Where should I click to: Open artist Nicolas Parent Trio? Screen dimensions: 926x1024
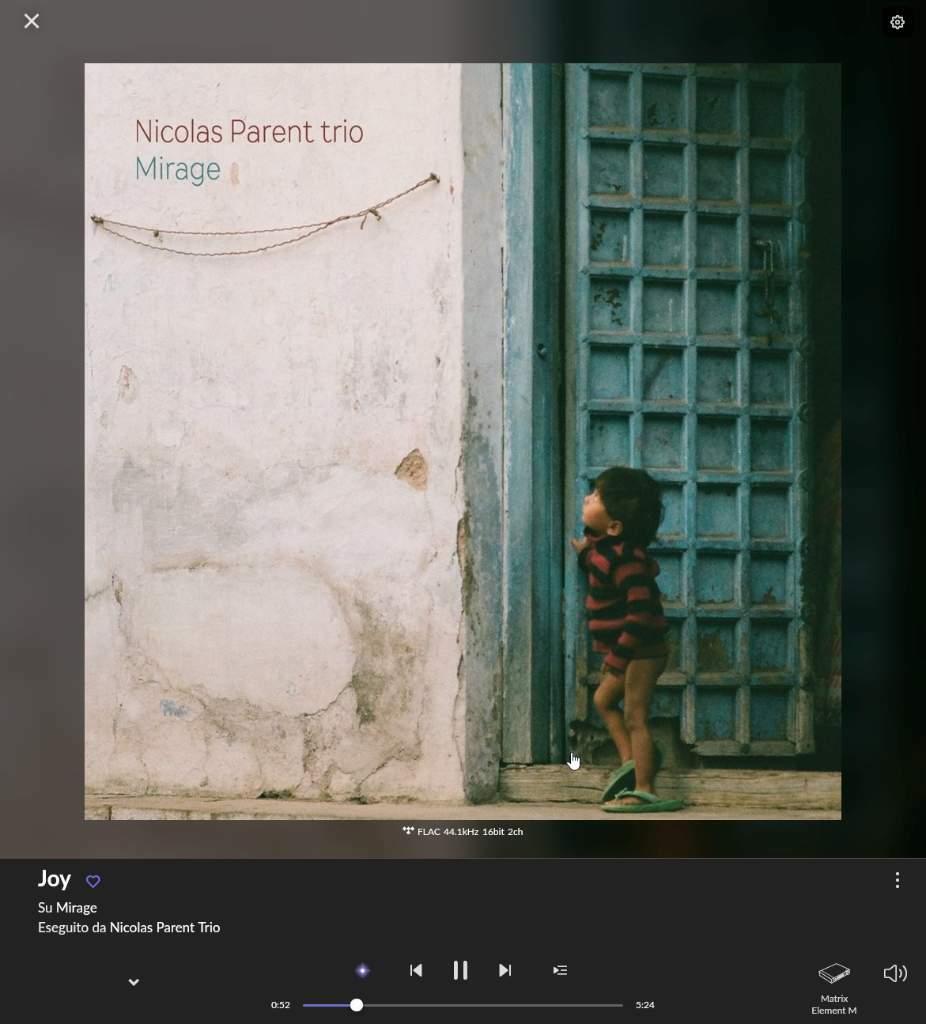coord(165,927)
